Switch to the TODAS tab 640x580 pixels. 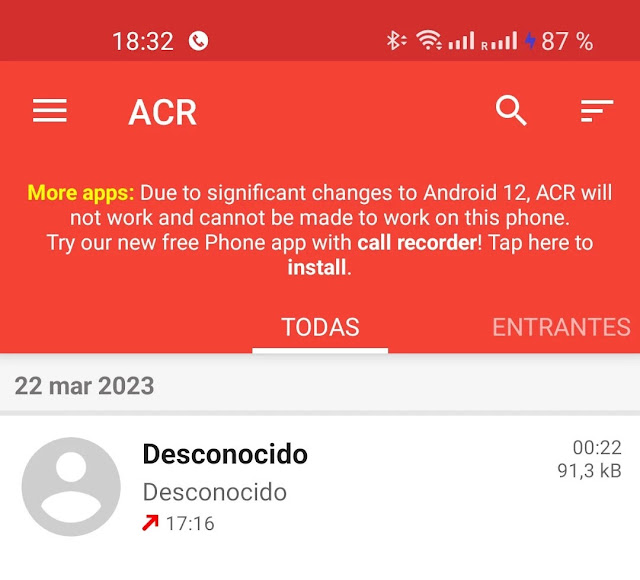pos(320,327)
